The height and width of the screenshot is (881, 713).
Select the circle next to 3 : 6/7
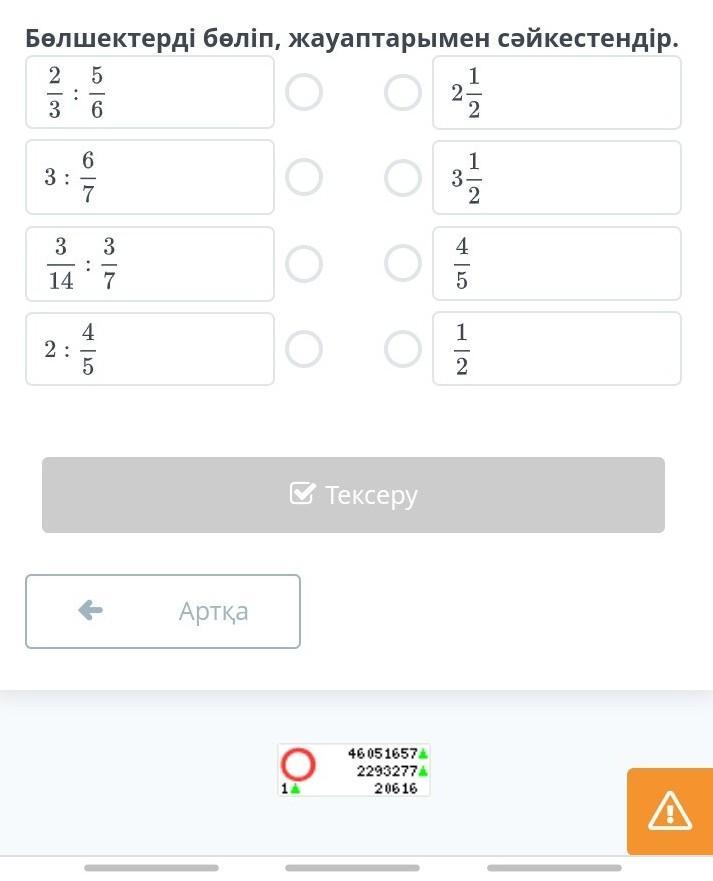[304, 177]
